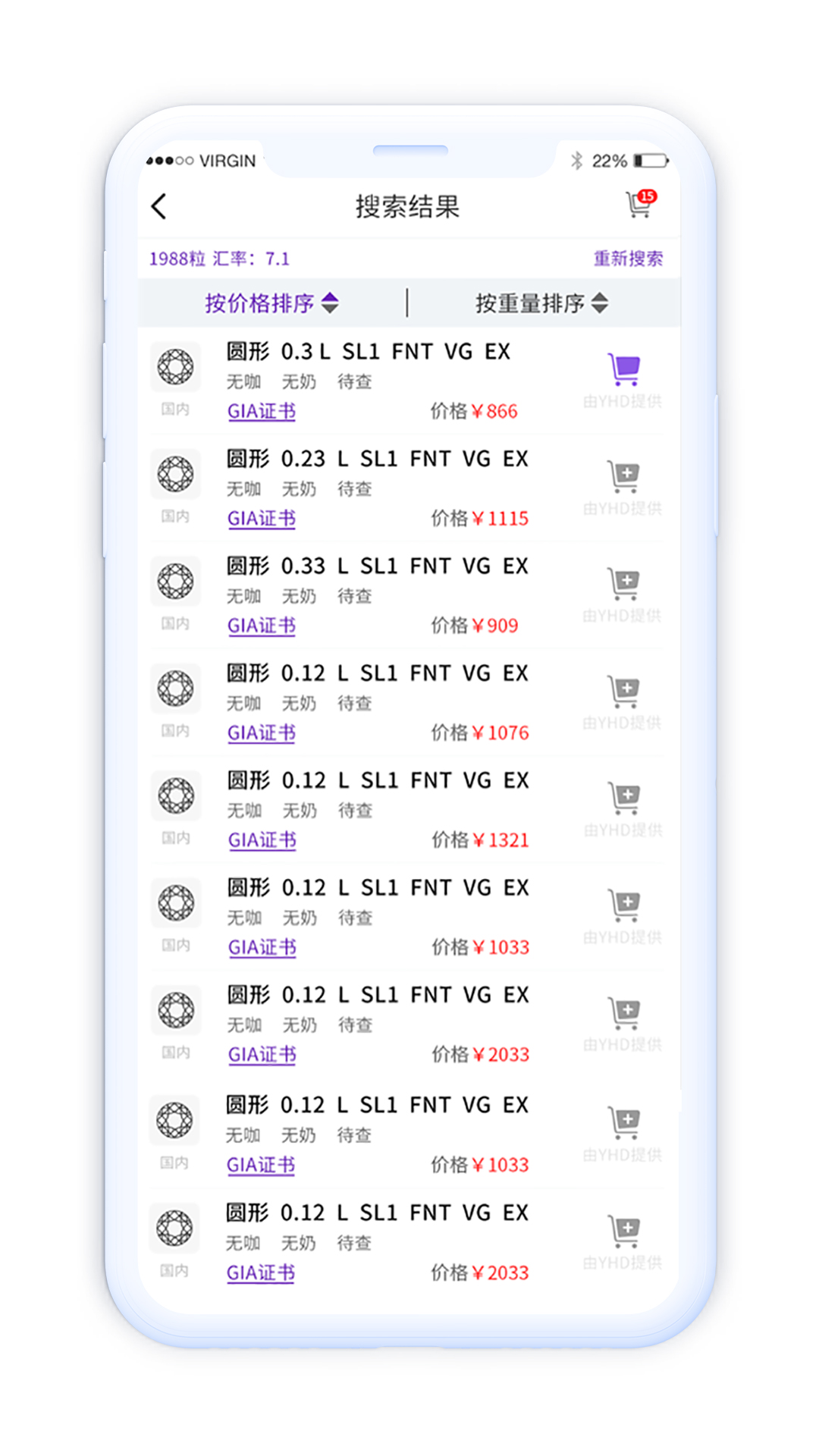
Task: Add the ¥1321 diamond to cart
Action: pyautogui.click(x=624, y=798)
